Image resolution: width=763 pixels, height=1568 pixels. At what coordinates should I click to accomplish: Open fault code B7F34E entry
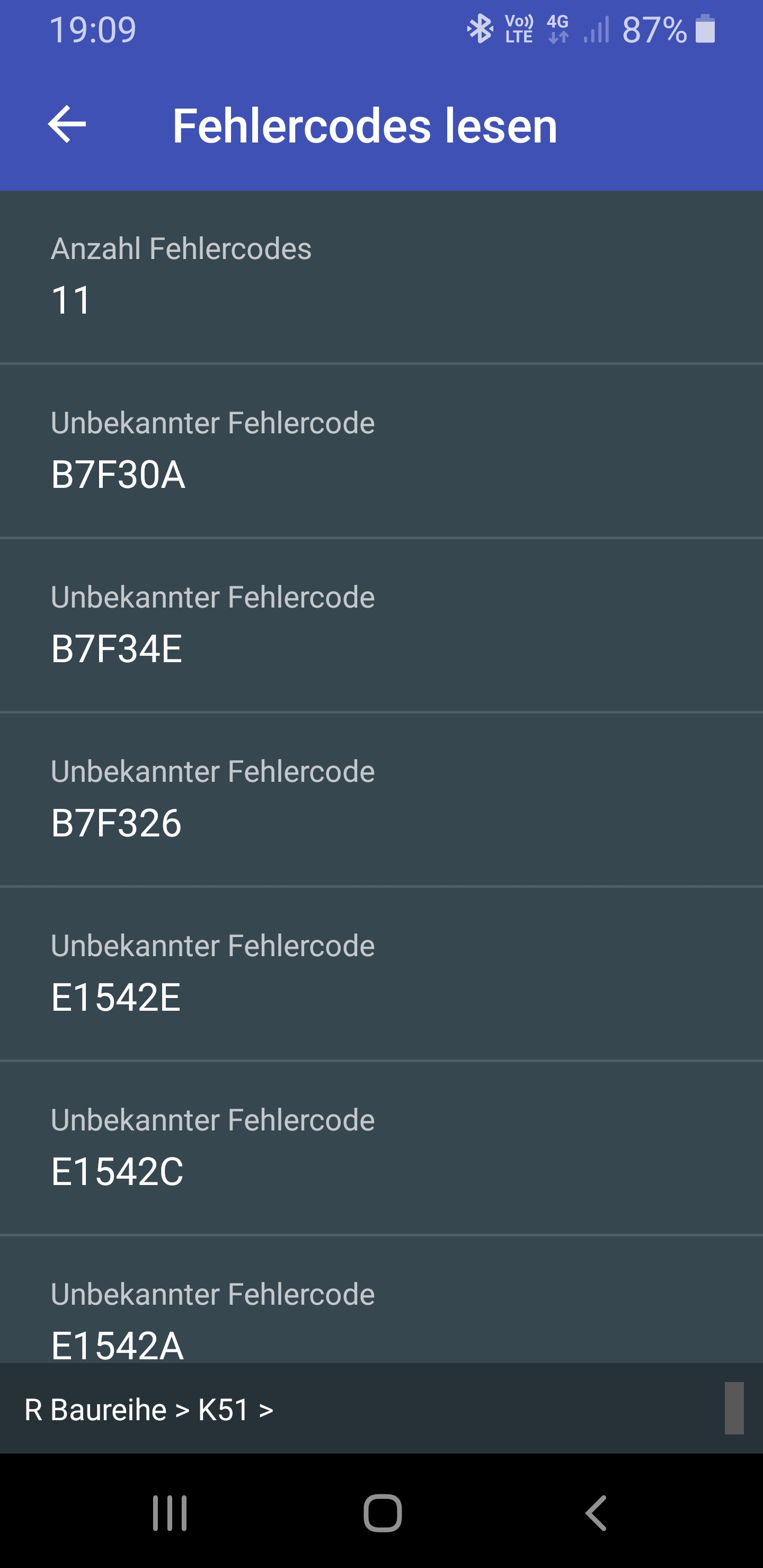(x=381, y=625)
